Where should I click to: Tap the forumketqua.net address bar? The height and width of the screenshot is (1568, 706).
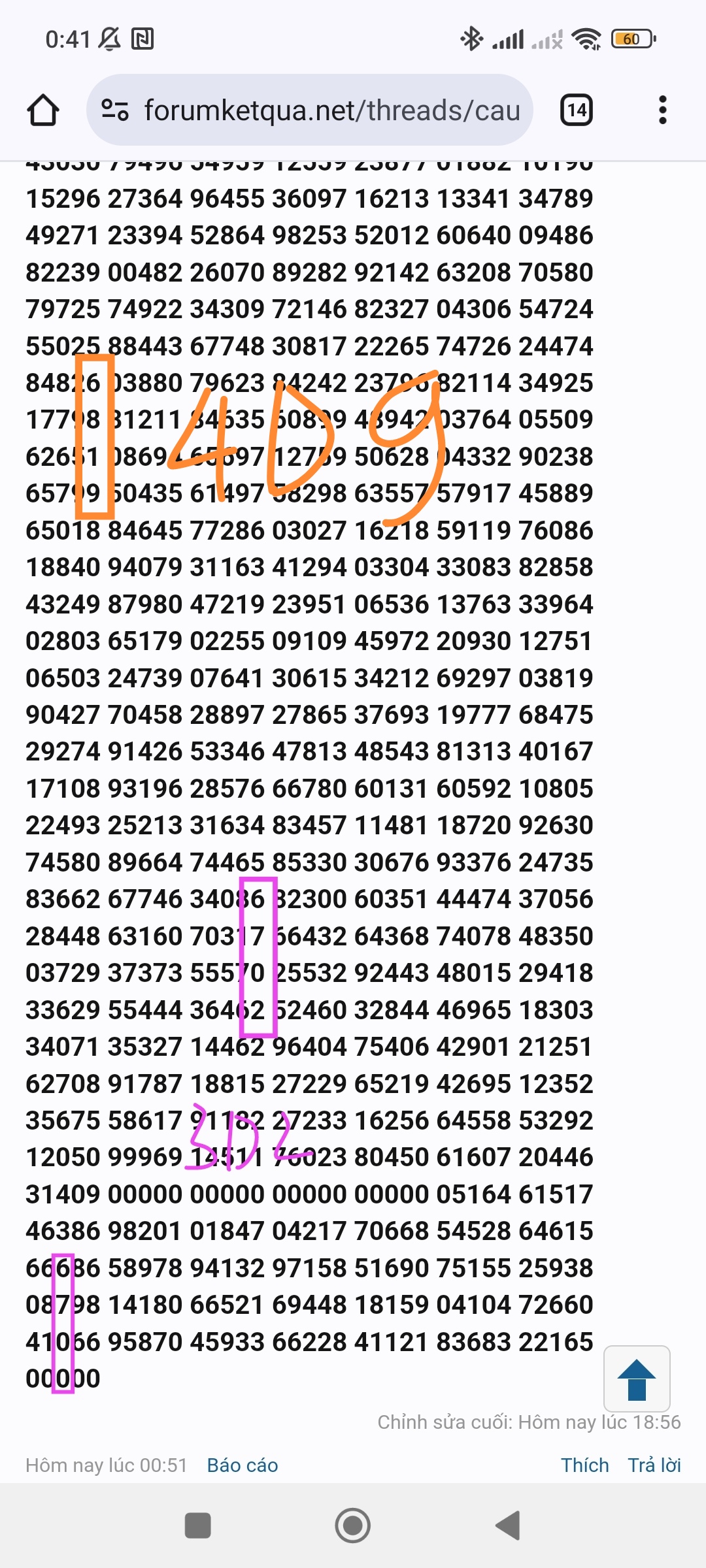tap(309, 110)
